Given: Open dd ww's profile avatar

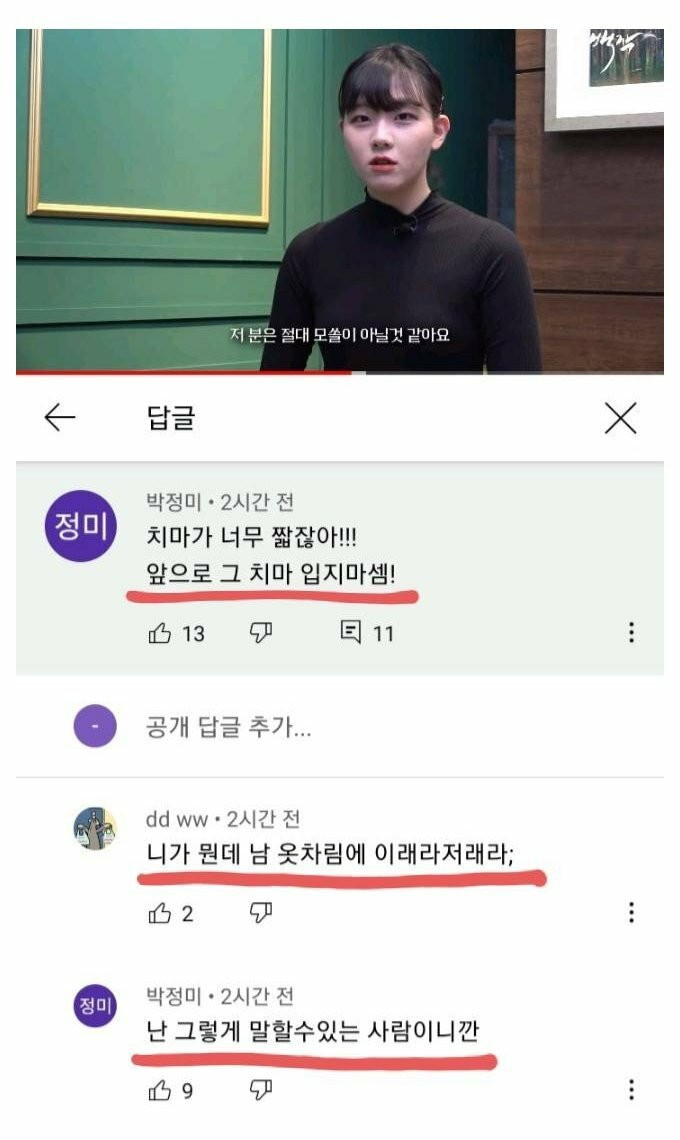Looking at the screenshot, I should pyautogui.click(x=95, y=829).
